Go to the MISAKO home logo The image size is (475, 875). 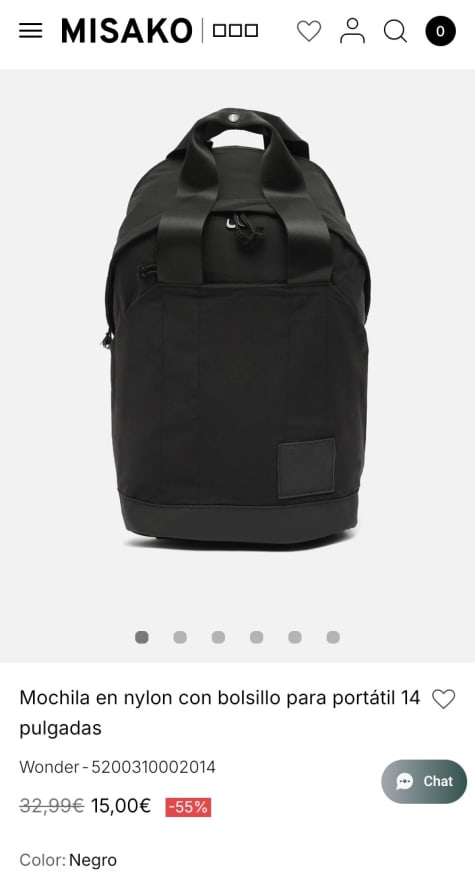click(127, 31)
